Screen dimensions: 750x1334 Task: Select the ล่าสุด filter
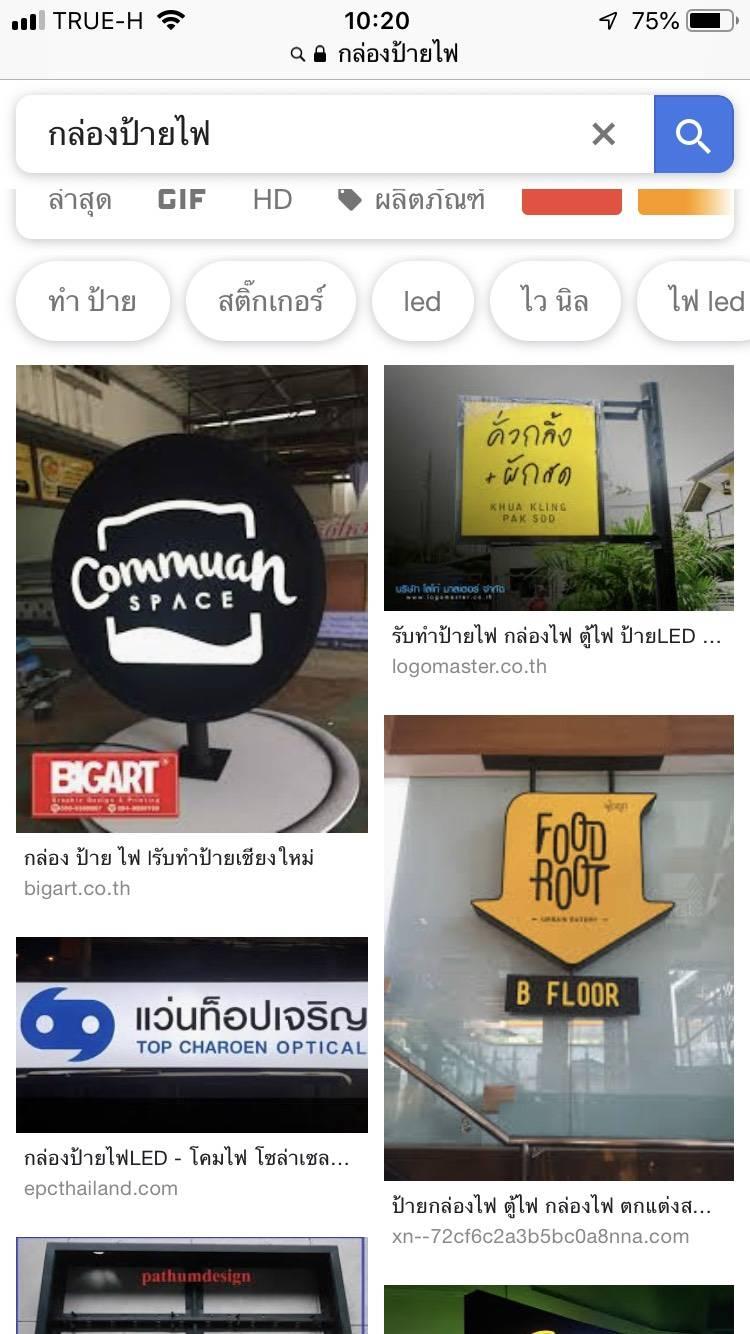[80, 200]
